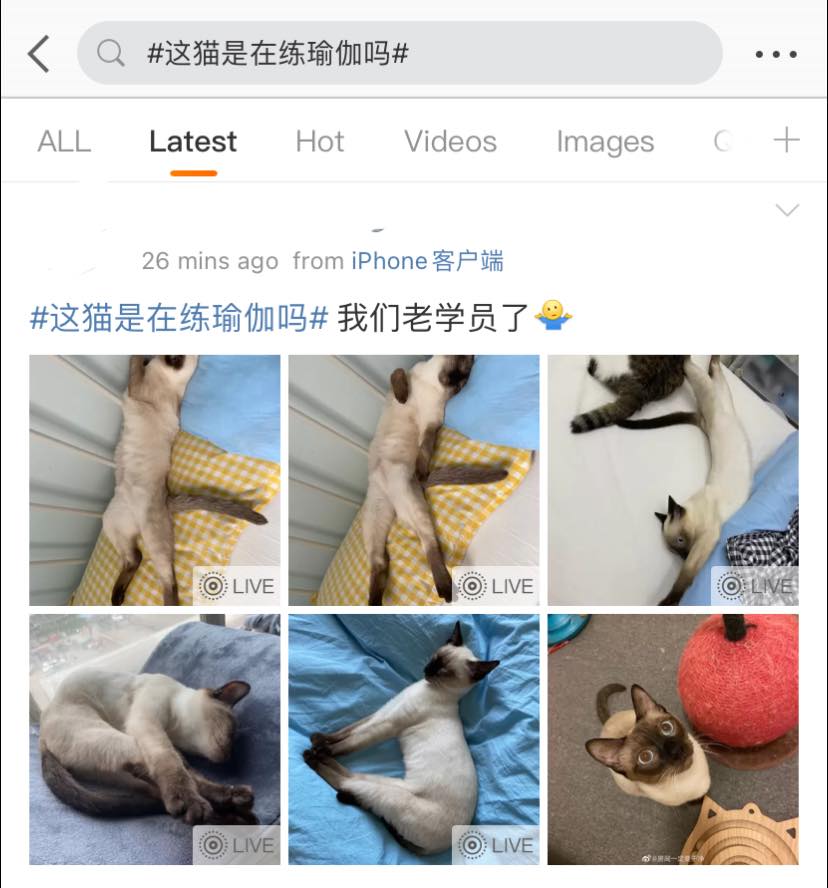Tap the search field with the hashtag query

400,53
